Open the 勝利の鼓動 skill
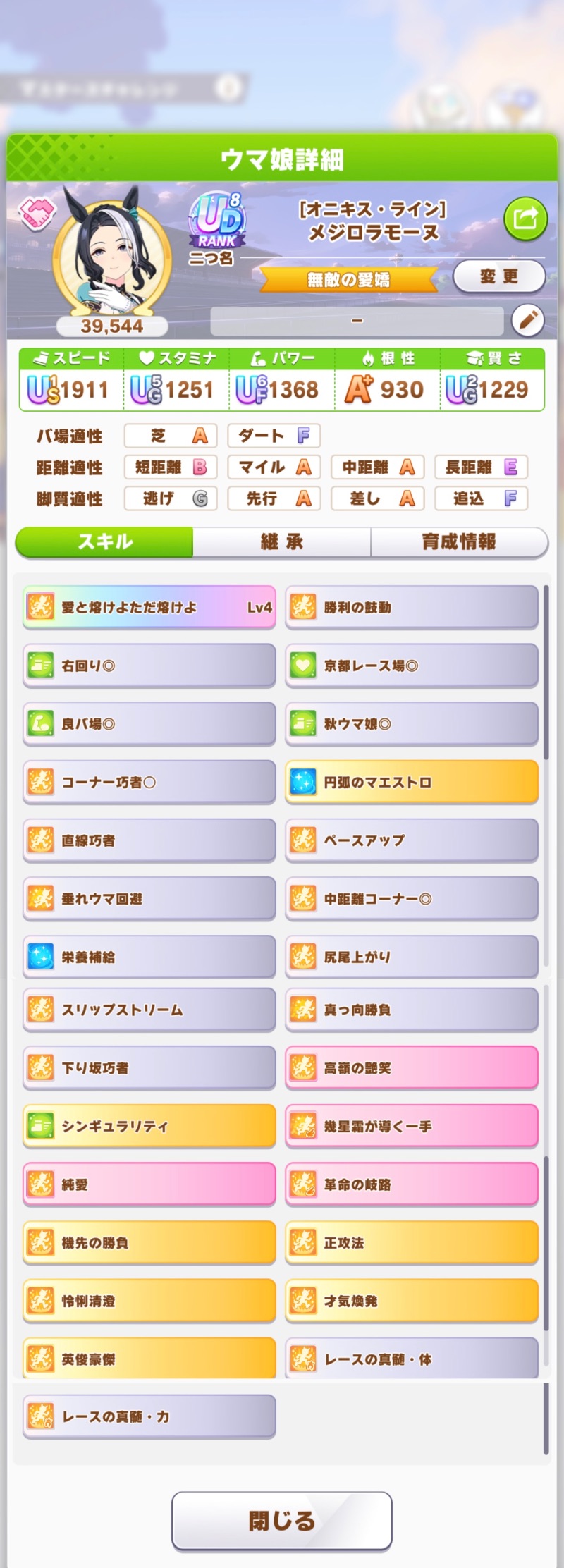This screenshot has width=564, height=1568. tap(412, 607)
